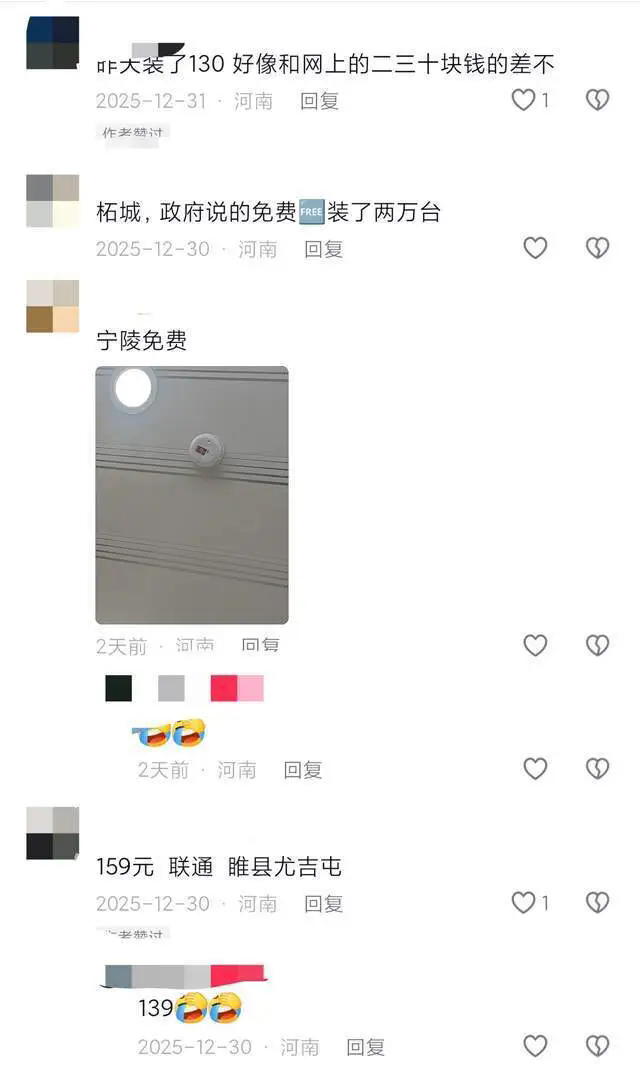The image size is (640, 1073).
Task: Dislike the 139 reply
Action: coord(597,1046)
